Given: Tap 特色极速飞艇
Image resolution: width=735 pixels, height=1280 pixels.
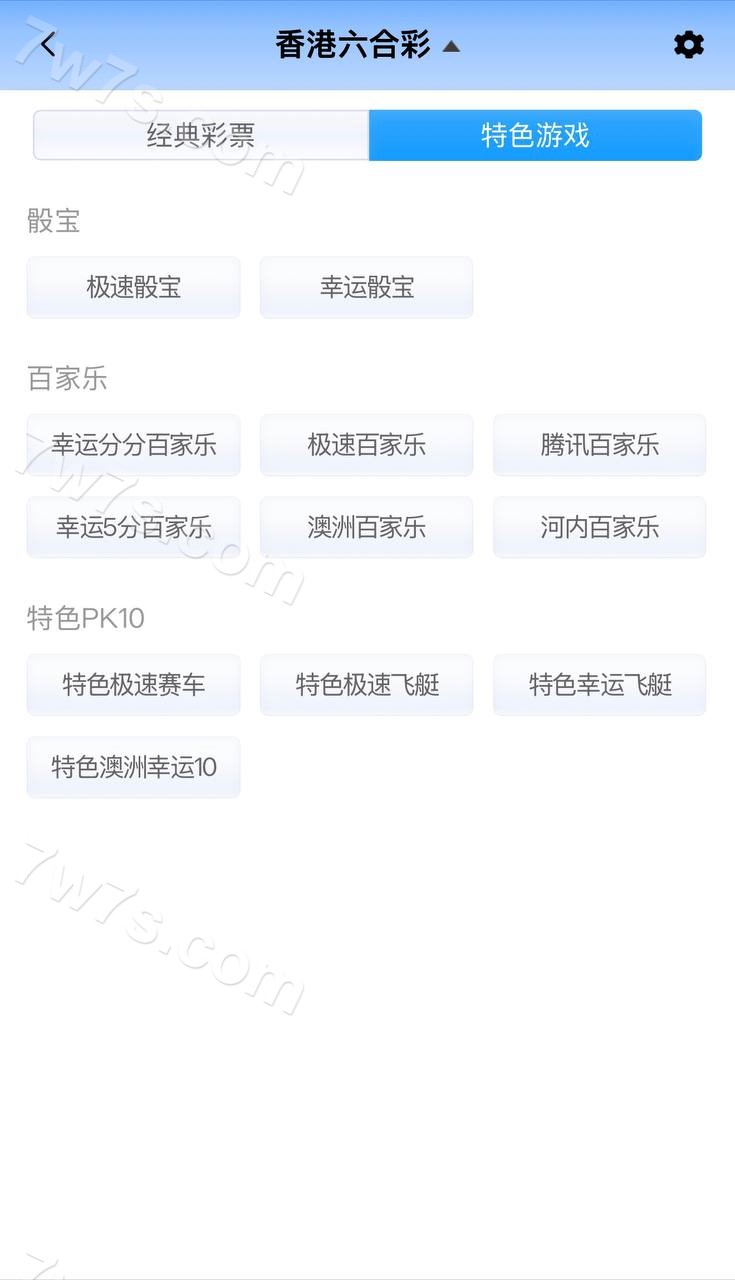Looking at the screenshot, I should click(366, 685).
